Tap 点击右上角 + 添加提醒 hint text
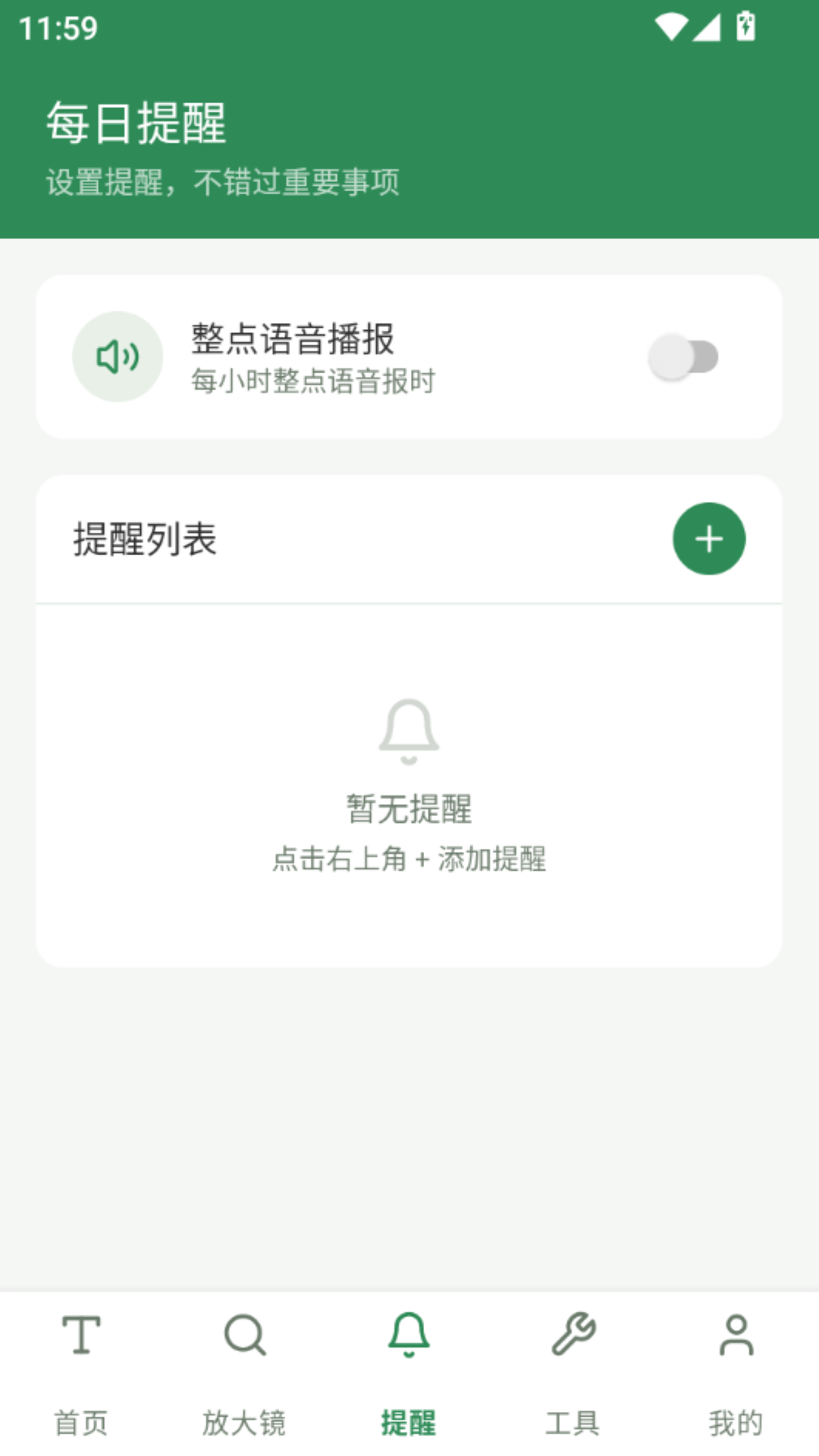819x1456 pixels. coord(409,859)
